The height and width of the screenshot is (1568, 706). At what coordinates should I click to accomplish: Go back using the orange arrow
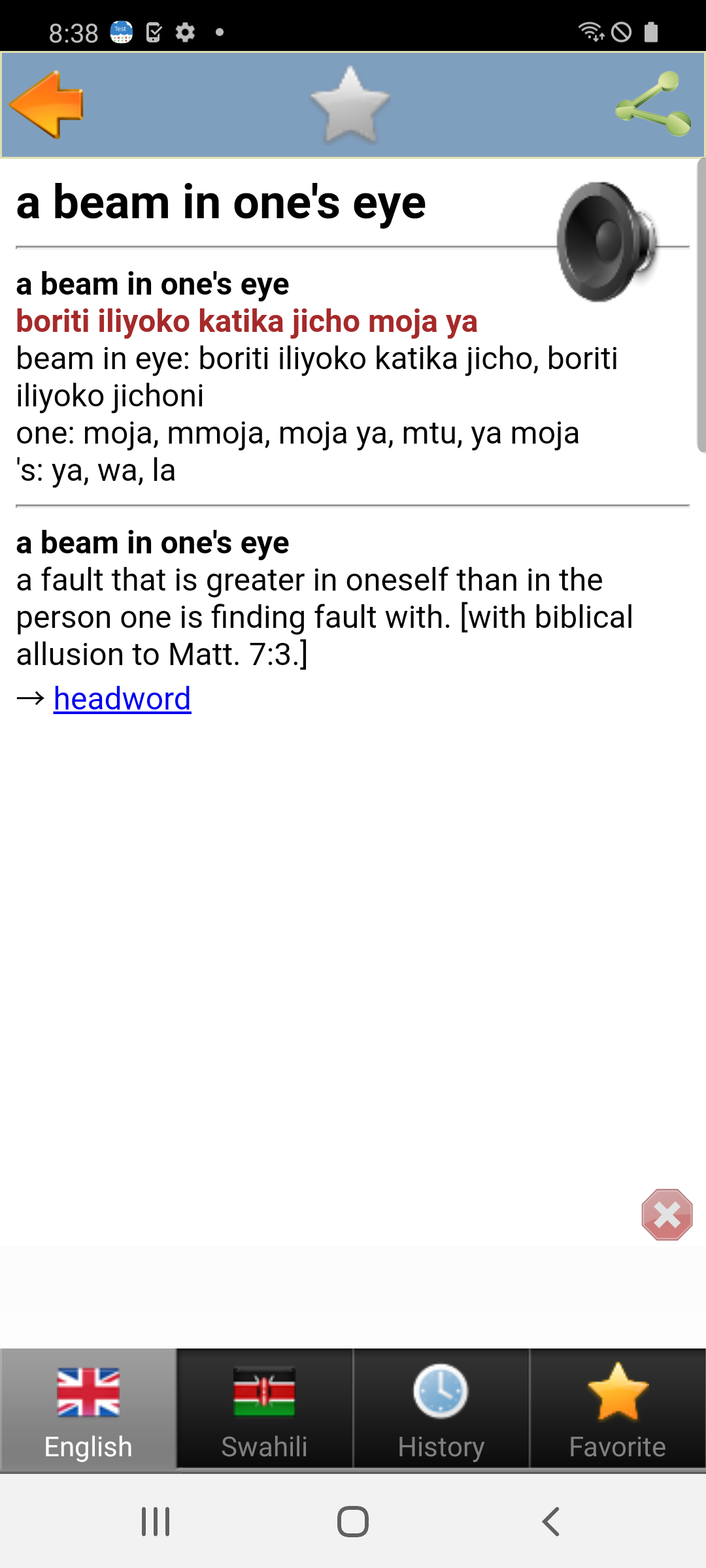[x=46, y=105]
